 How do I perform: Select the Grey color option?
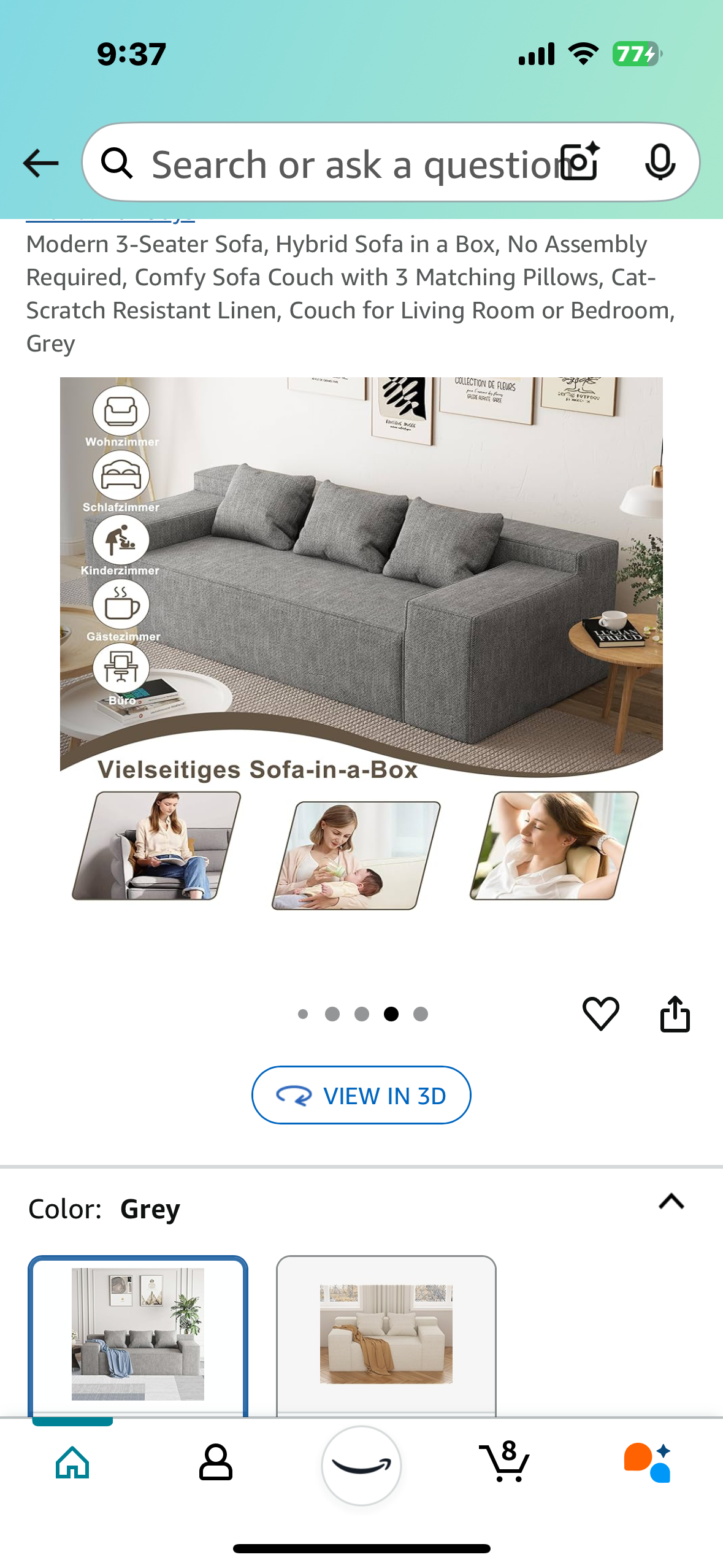[x=138, y=1334]
